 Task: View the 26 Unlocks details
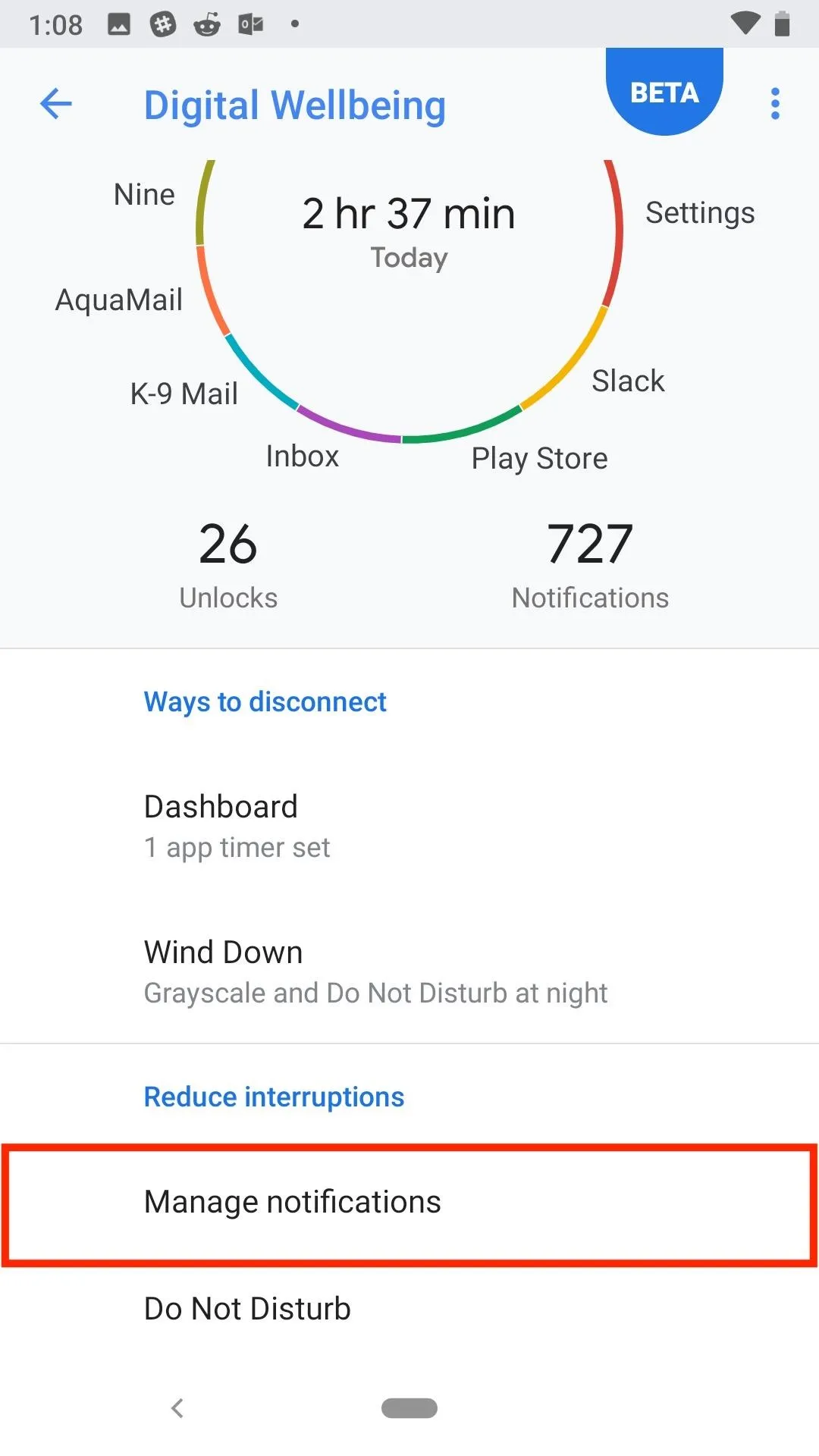(x=228, y=565)
